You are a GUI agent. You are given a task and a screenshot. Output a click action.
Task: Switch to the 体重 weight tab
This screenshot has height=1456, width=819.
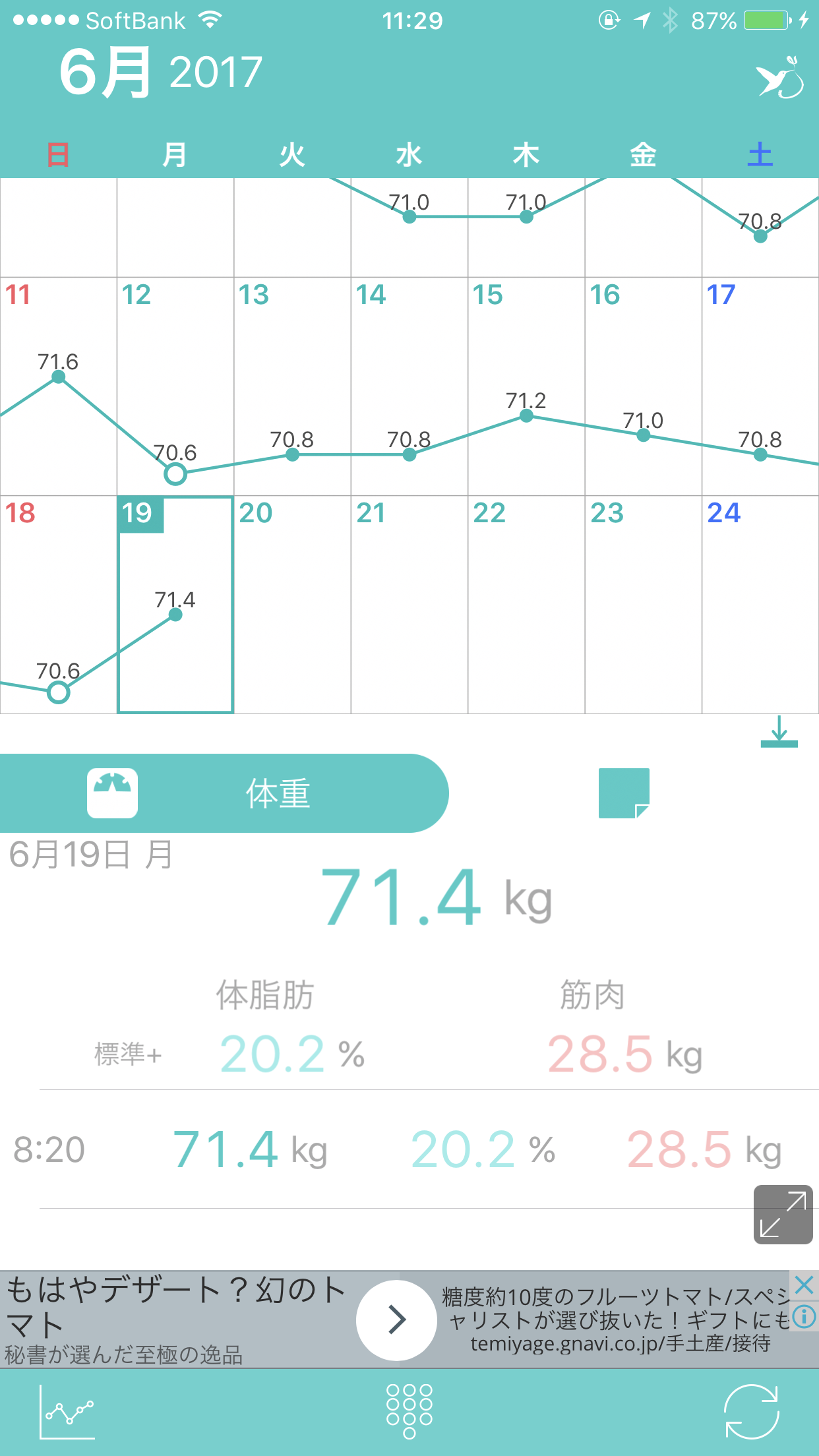pos(224,793)
